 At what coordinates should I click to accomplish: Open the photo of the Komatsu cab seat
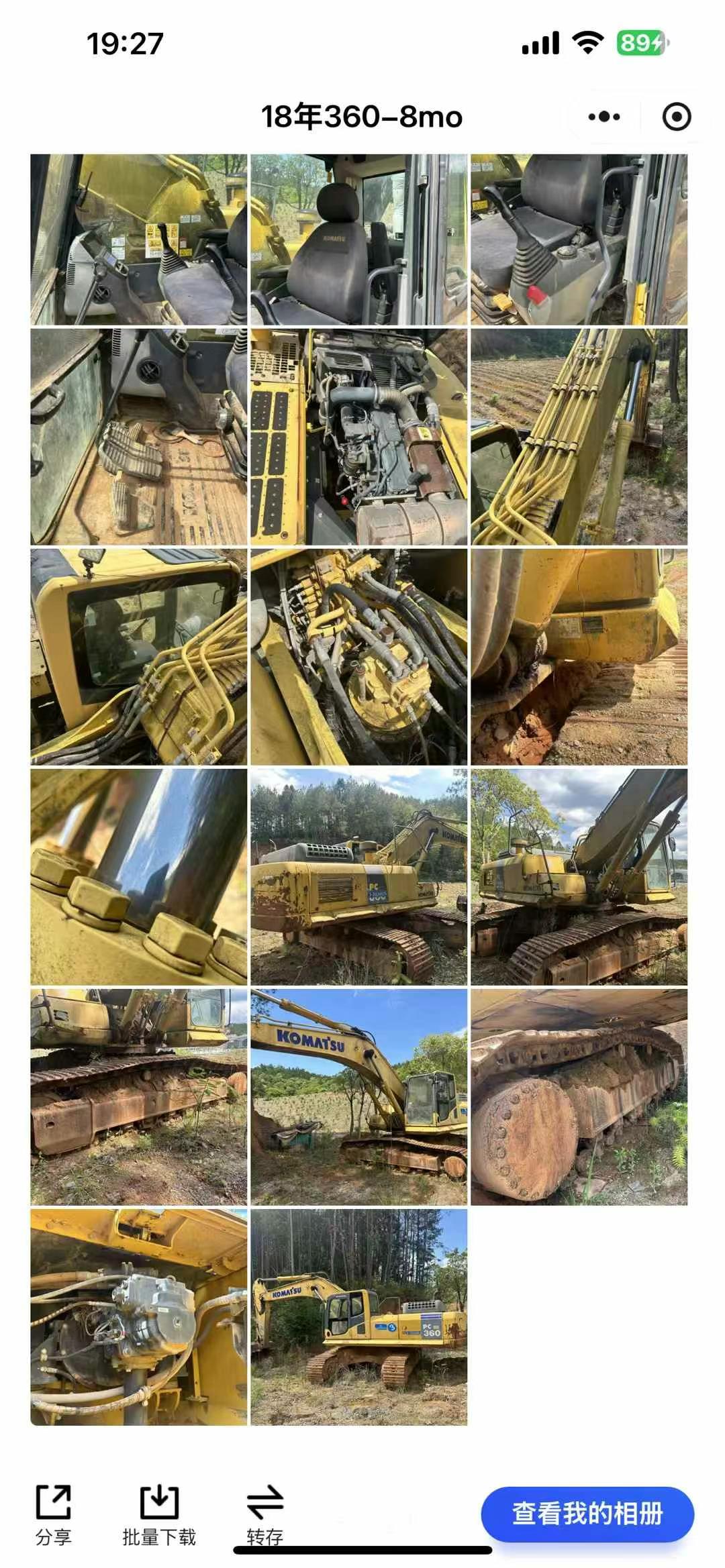(358, 240)
